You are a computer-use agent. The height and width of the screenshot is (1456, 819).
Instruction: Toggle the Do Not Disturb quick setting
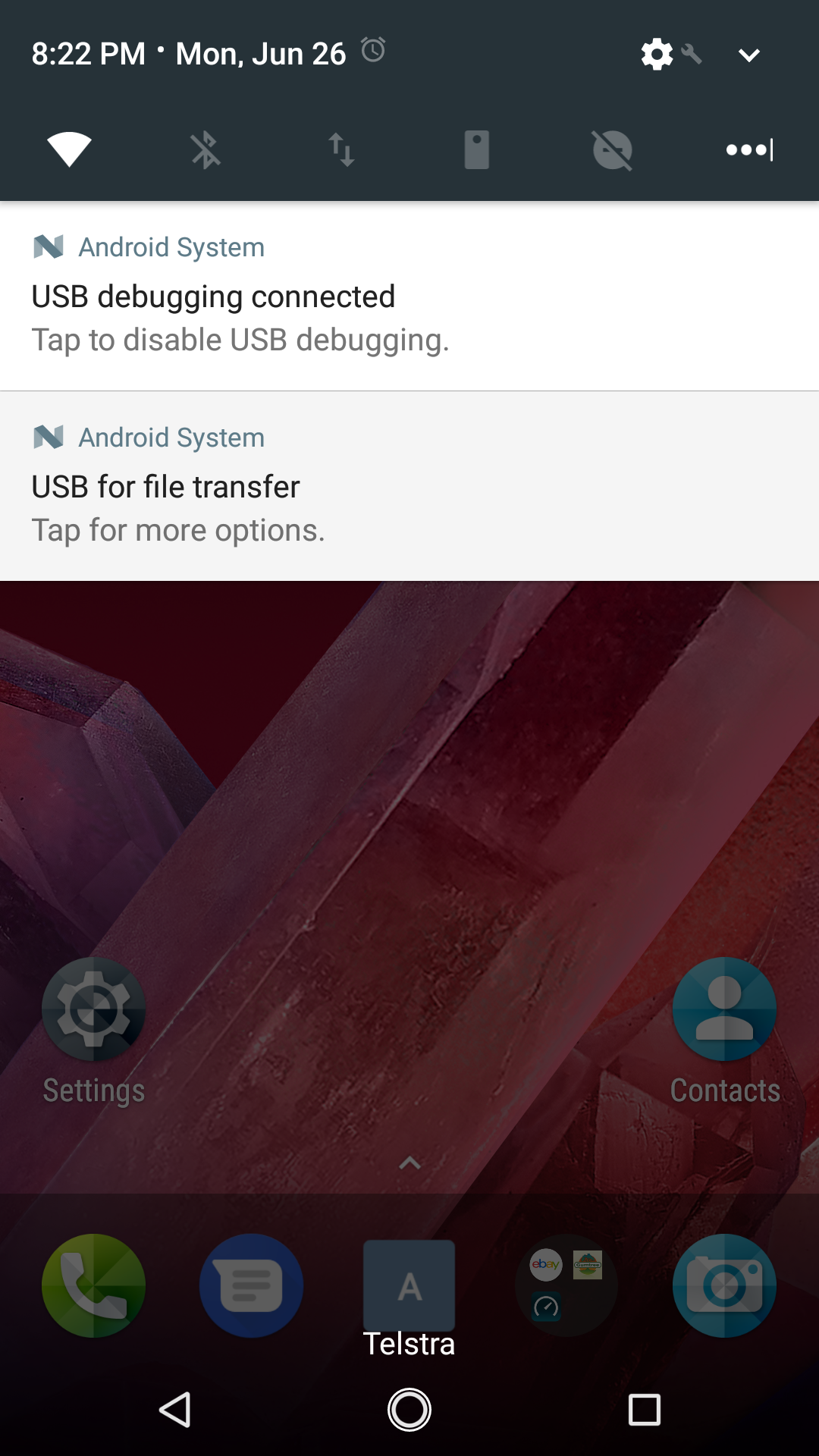tap(613, 149)
